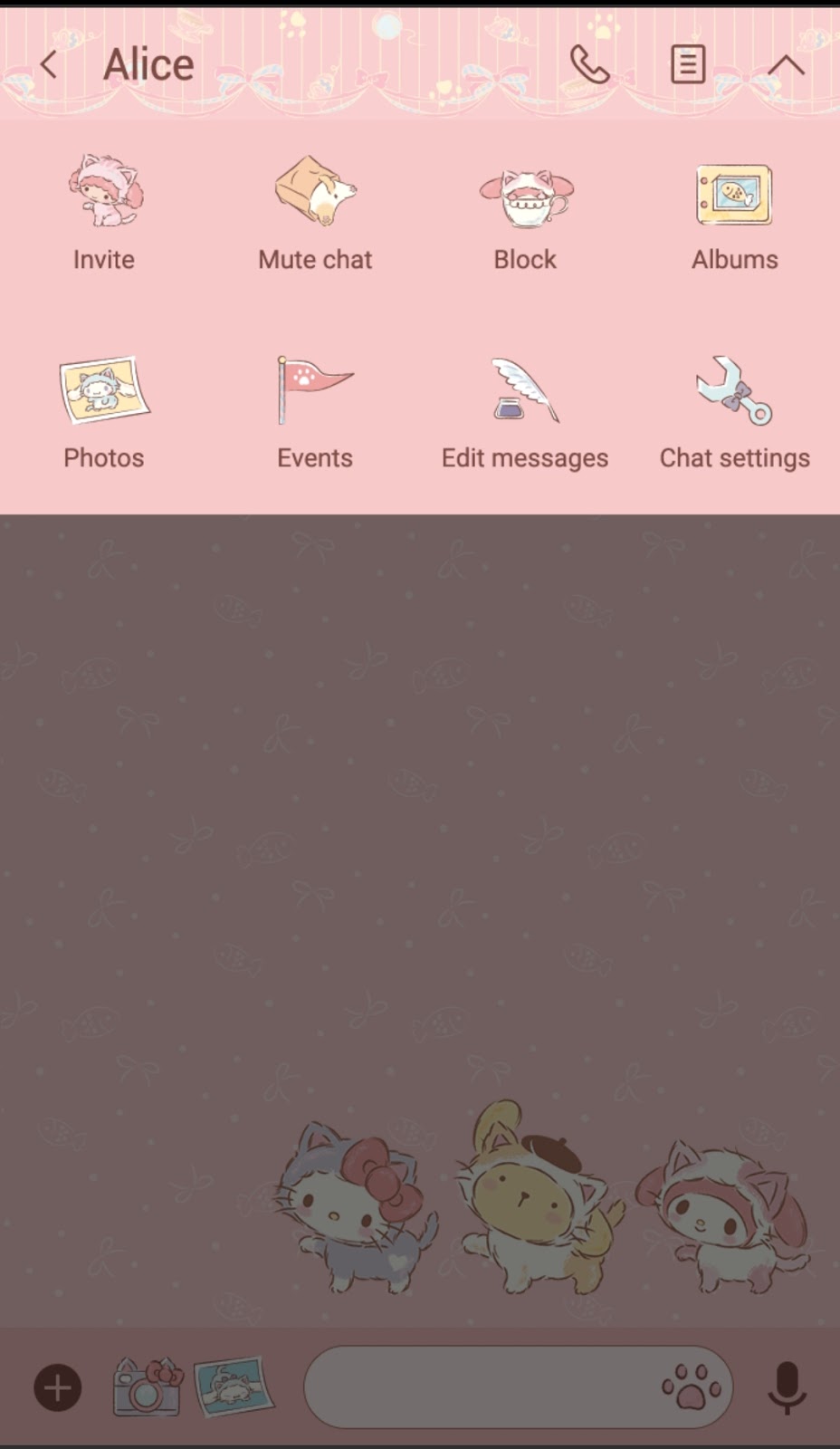
Task: Go back from Alice's chat
Action: point(49,65)
